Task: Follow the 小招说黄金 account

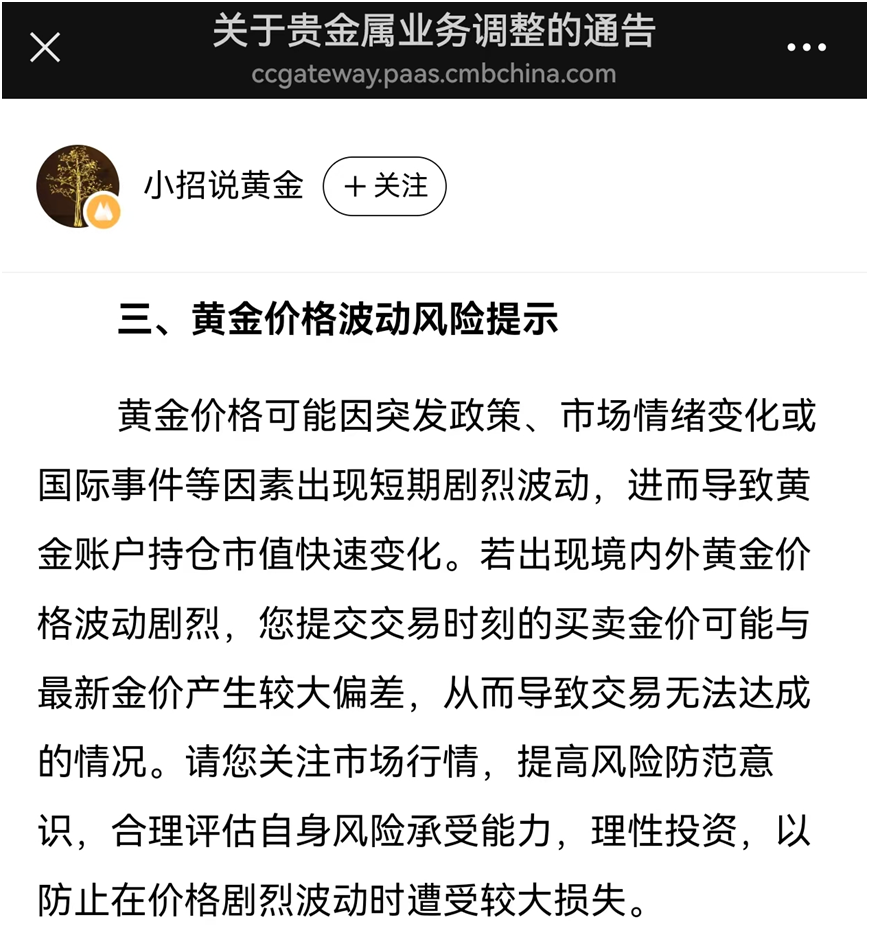Action: (385, 186)
